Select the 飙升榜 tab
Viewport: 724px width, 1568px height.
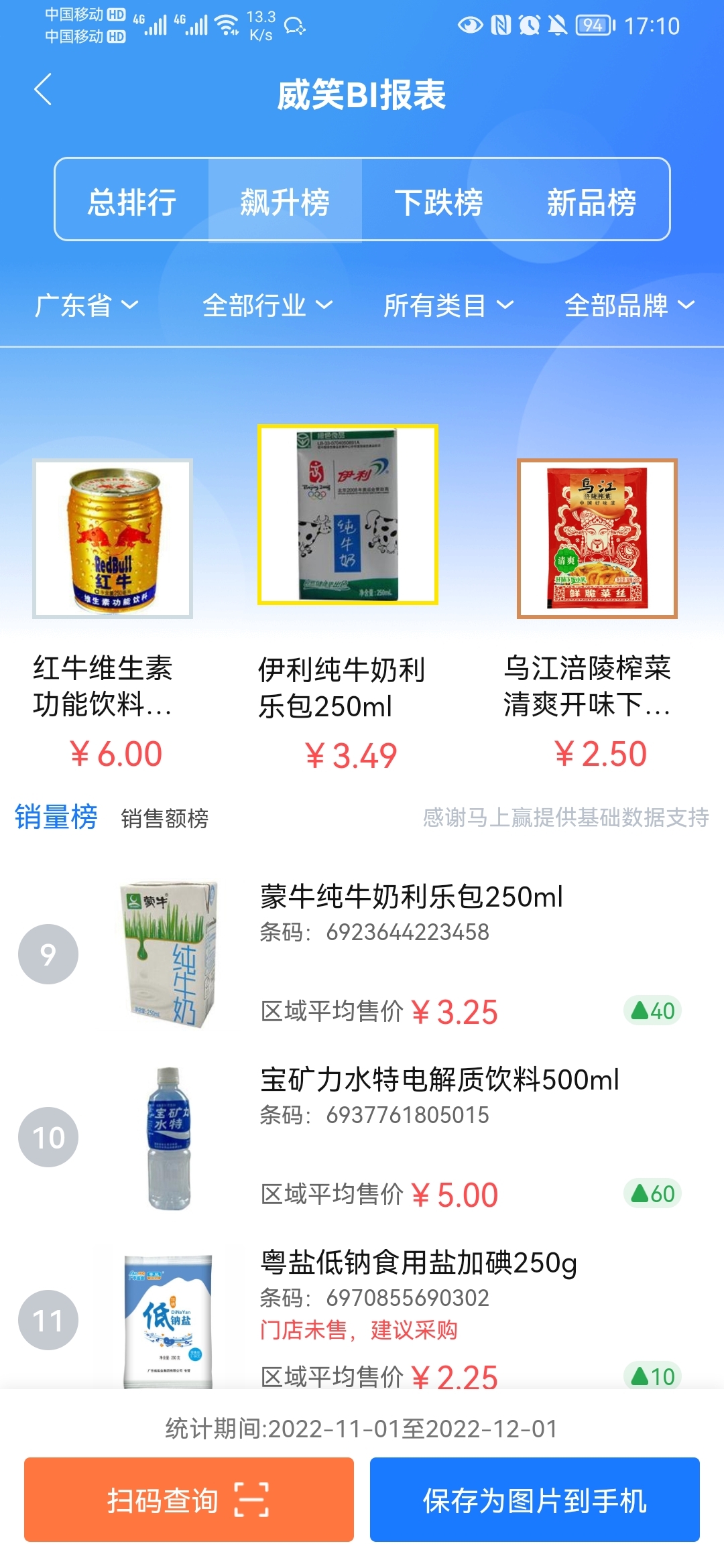pos(285,201)
